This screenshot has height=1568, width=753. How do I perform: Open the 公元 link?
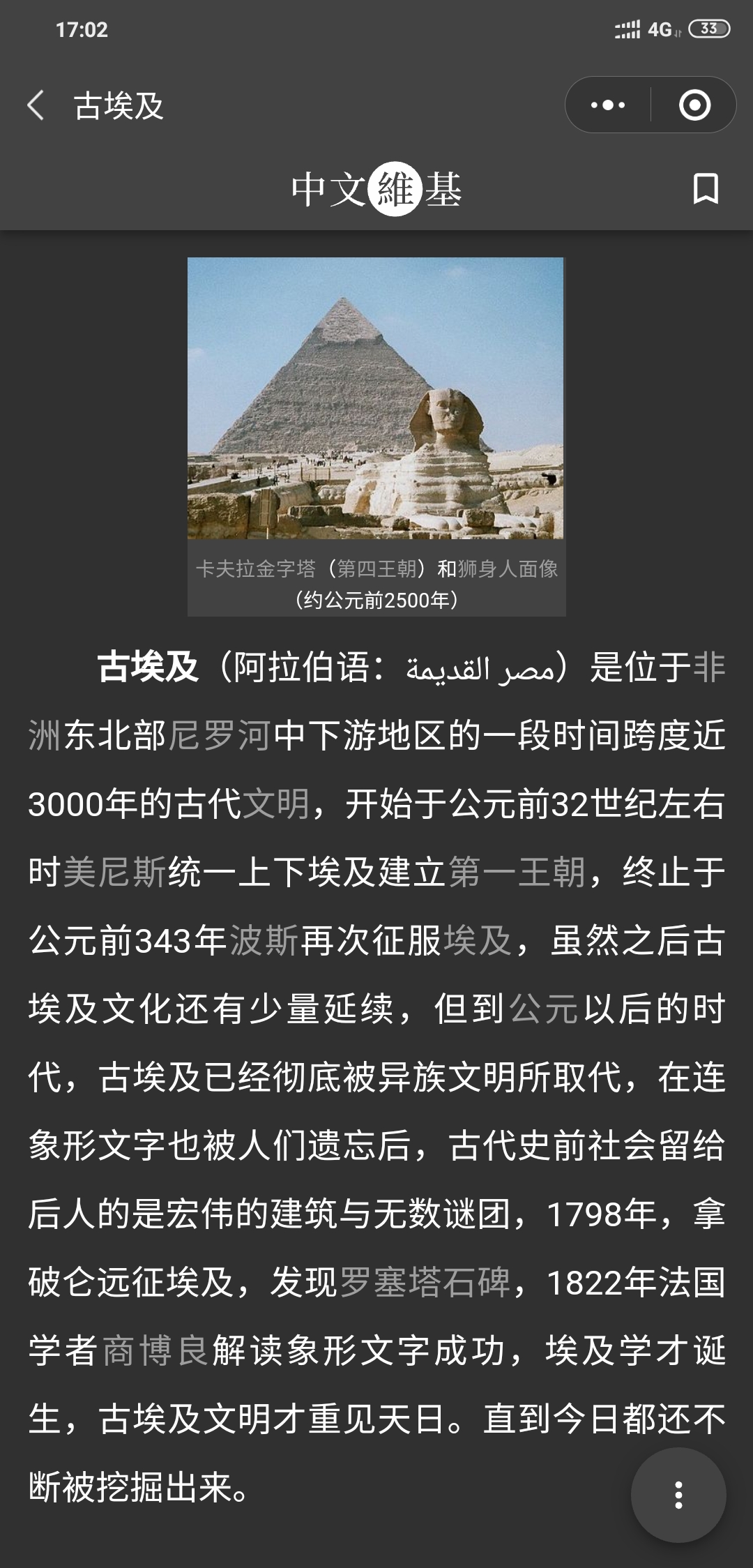pyautogui.click(x=544, y=1009)
